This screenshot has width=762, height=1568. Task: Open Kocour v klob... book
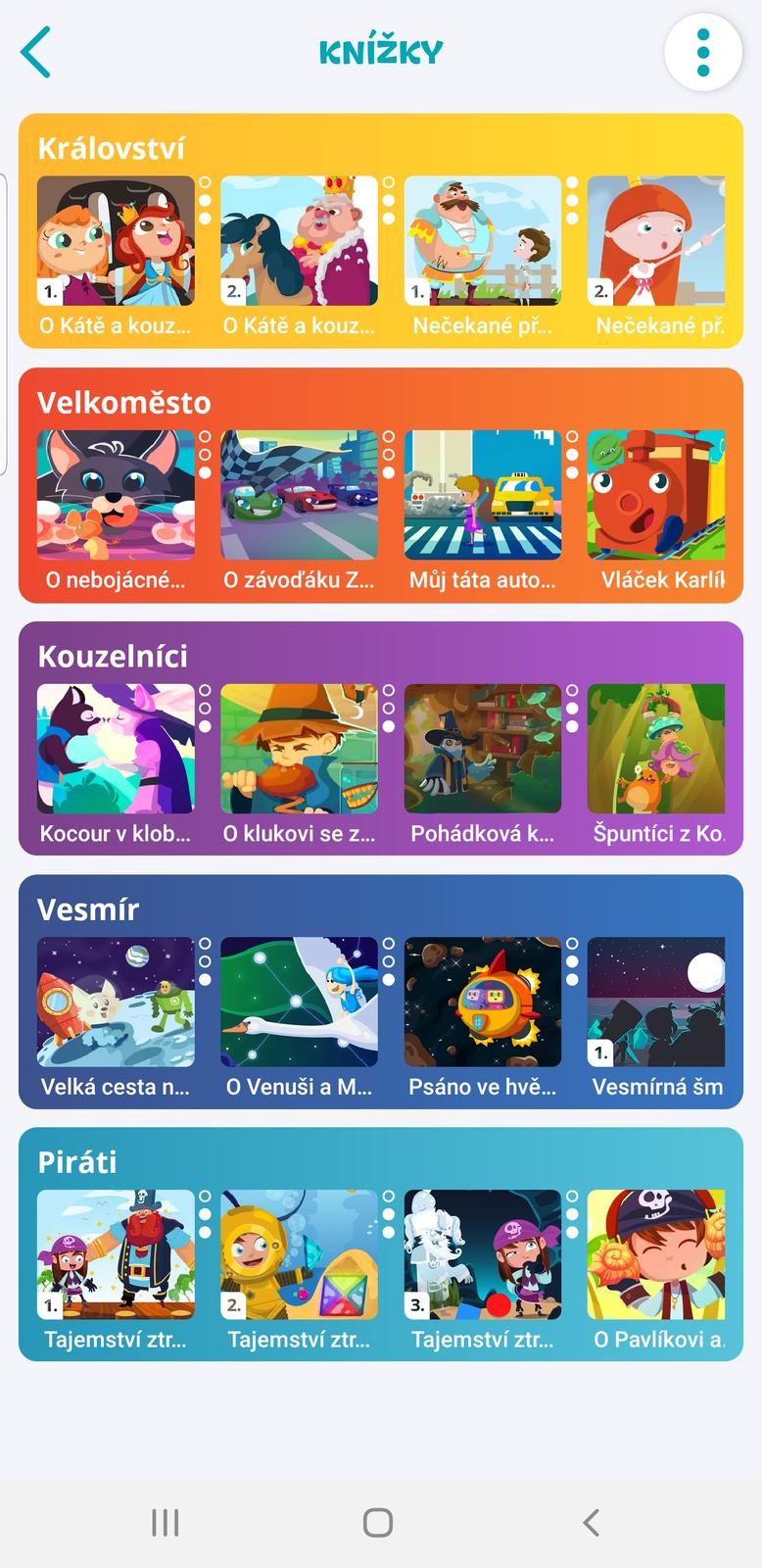pos(116,749)
